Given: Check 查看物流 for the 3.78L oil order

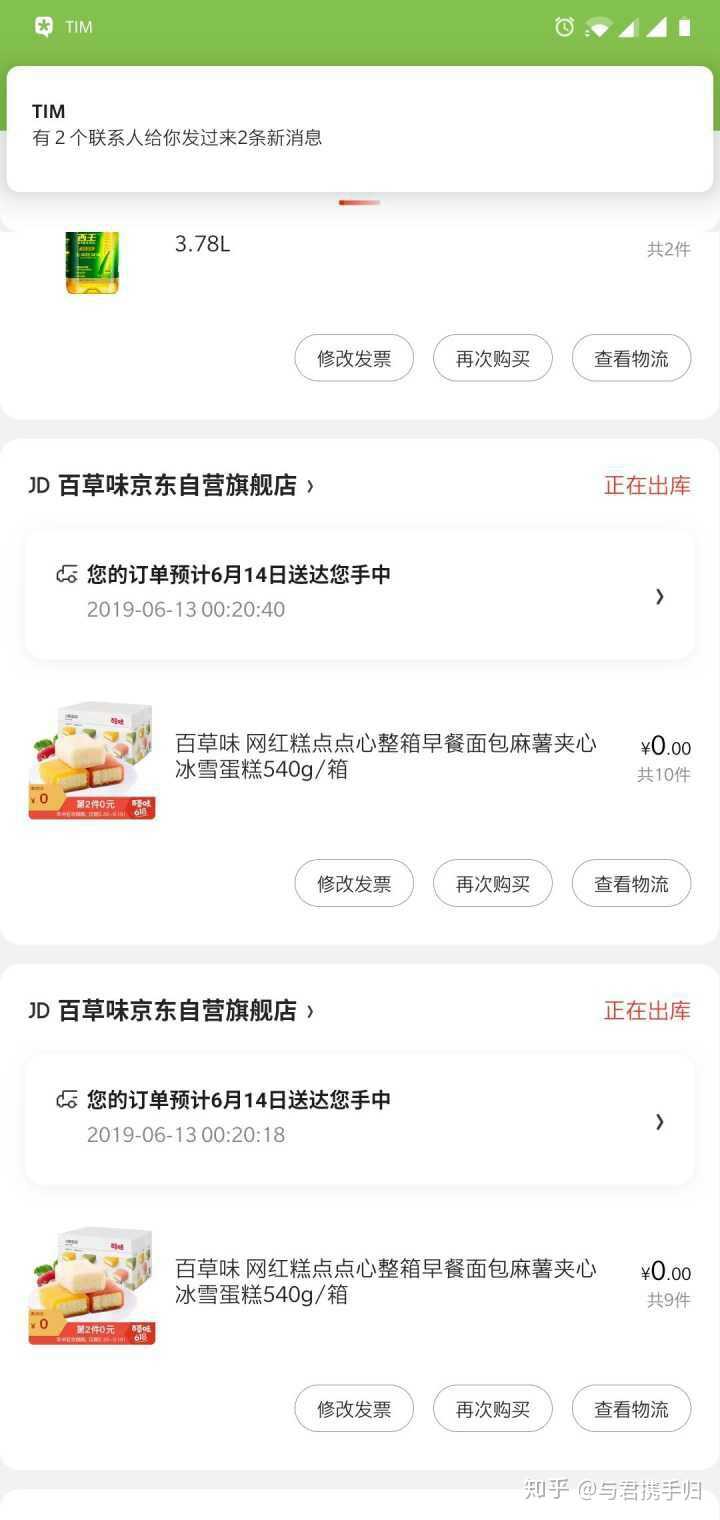Looking at the screenshot, I should click(631, 358).
